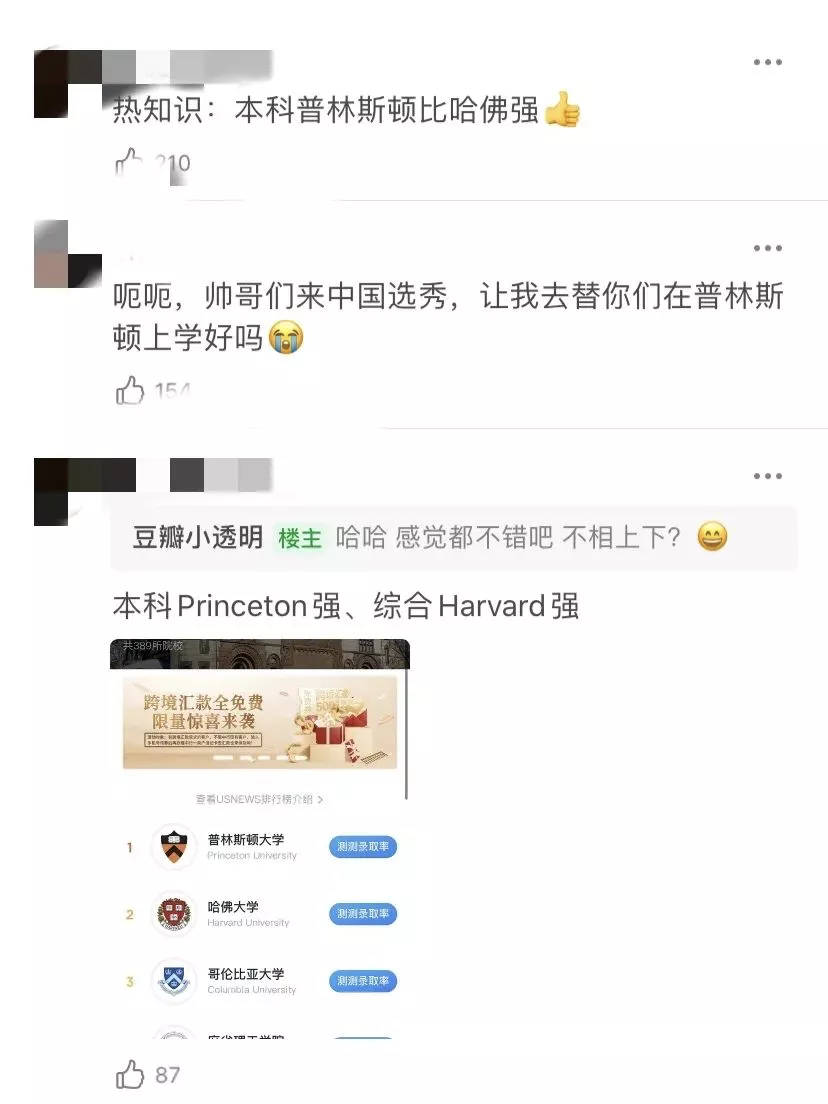Open overflow menu on the 热知识 comment
Viewport: 828px width, 1104px height.
767,62
